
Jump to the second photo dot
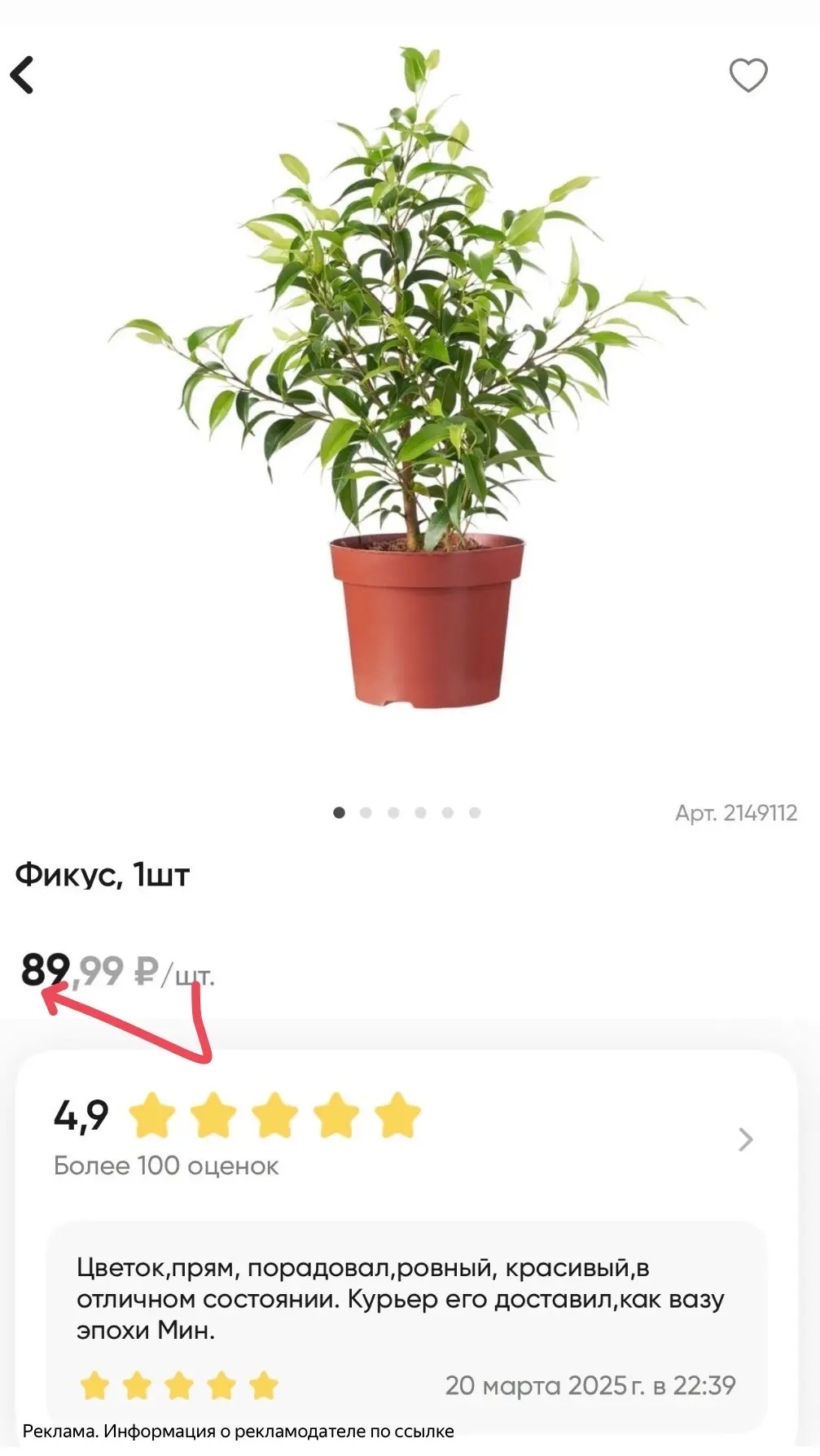[x=366, y=812]
